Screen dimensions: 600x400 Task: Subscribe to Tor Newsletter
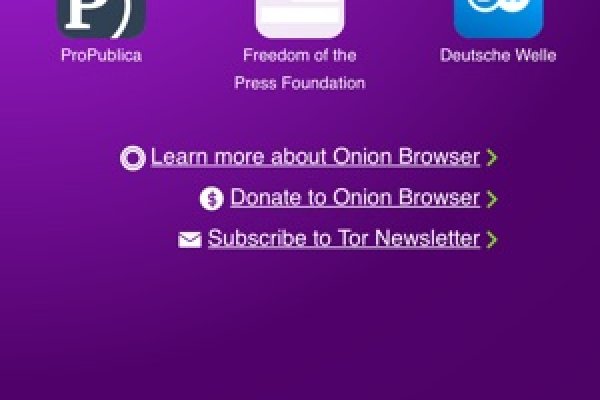[x=343, y=239]
